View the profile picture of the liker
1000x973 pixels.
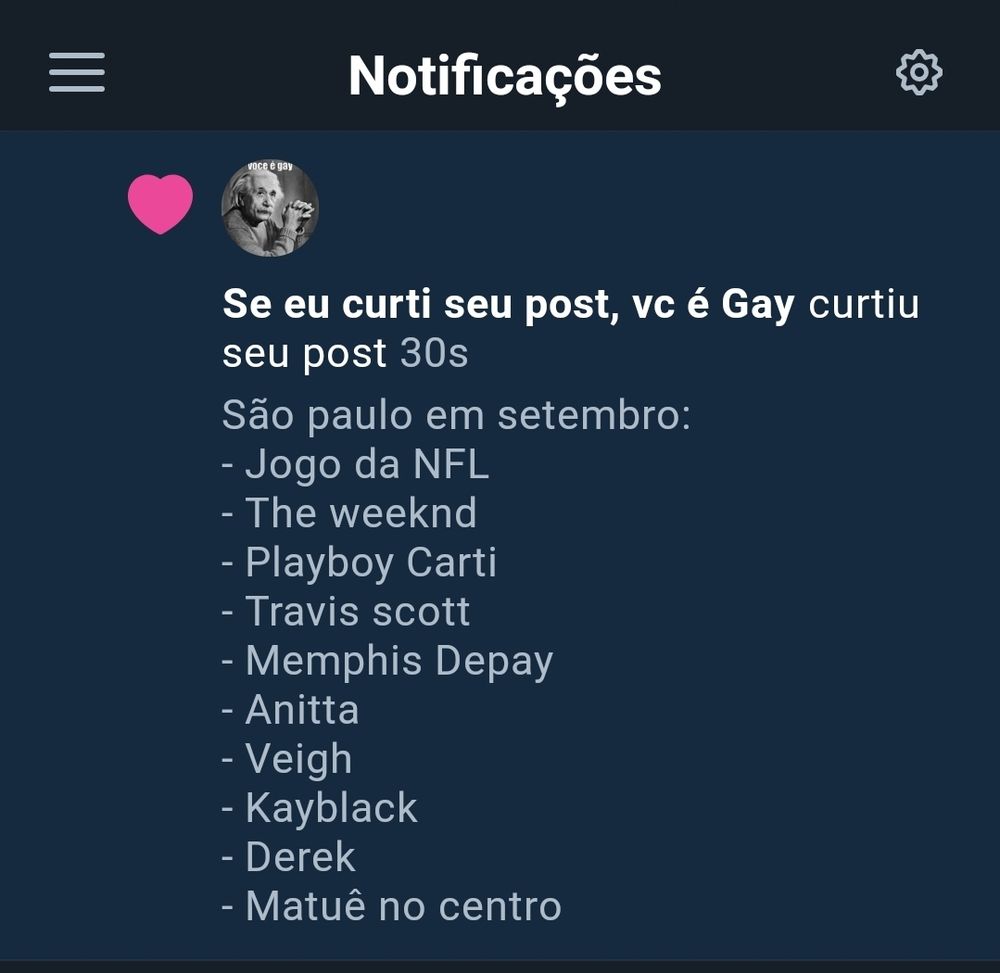tap(269, 208)
